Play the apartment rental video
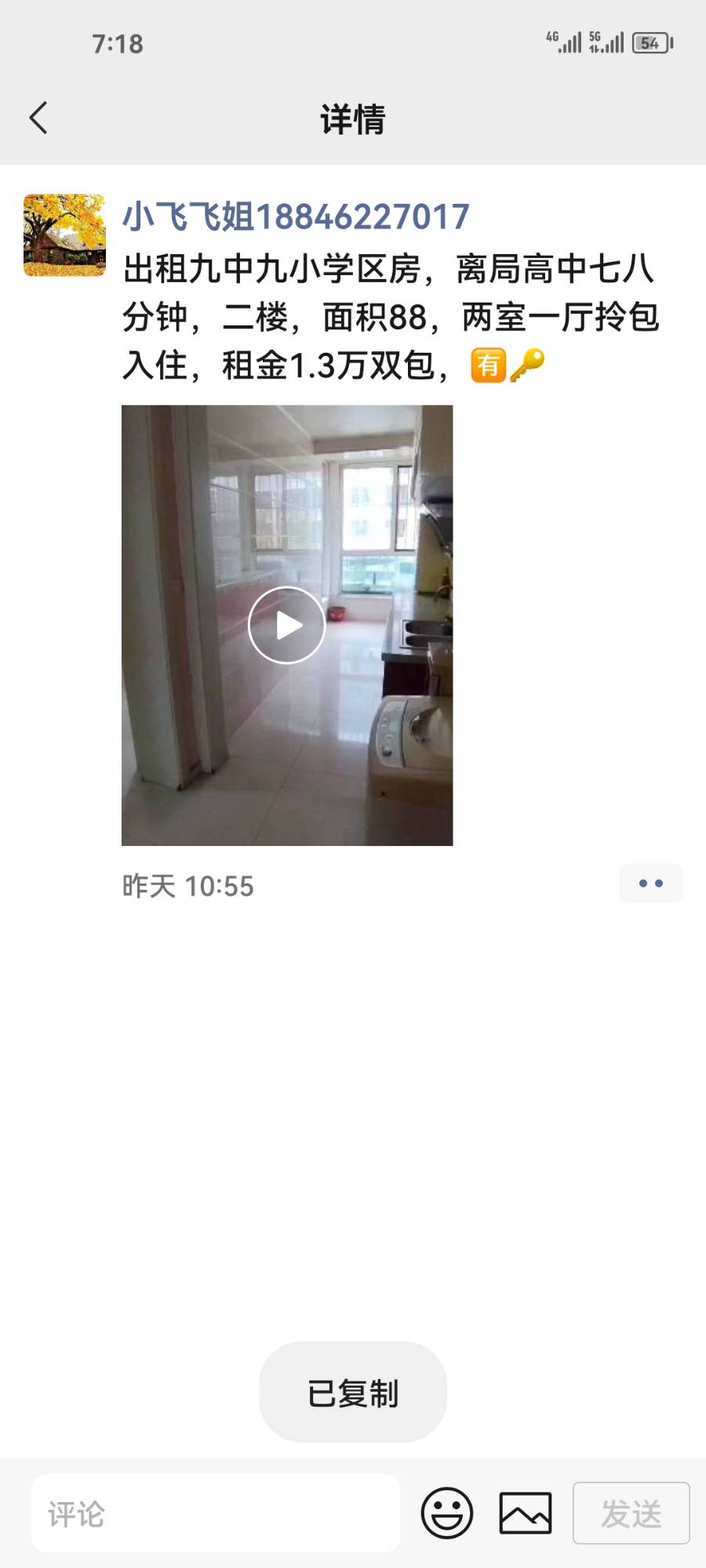This screenshot has height=1568, width=706. pos(287,625)
